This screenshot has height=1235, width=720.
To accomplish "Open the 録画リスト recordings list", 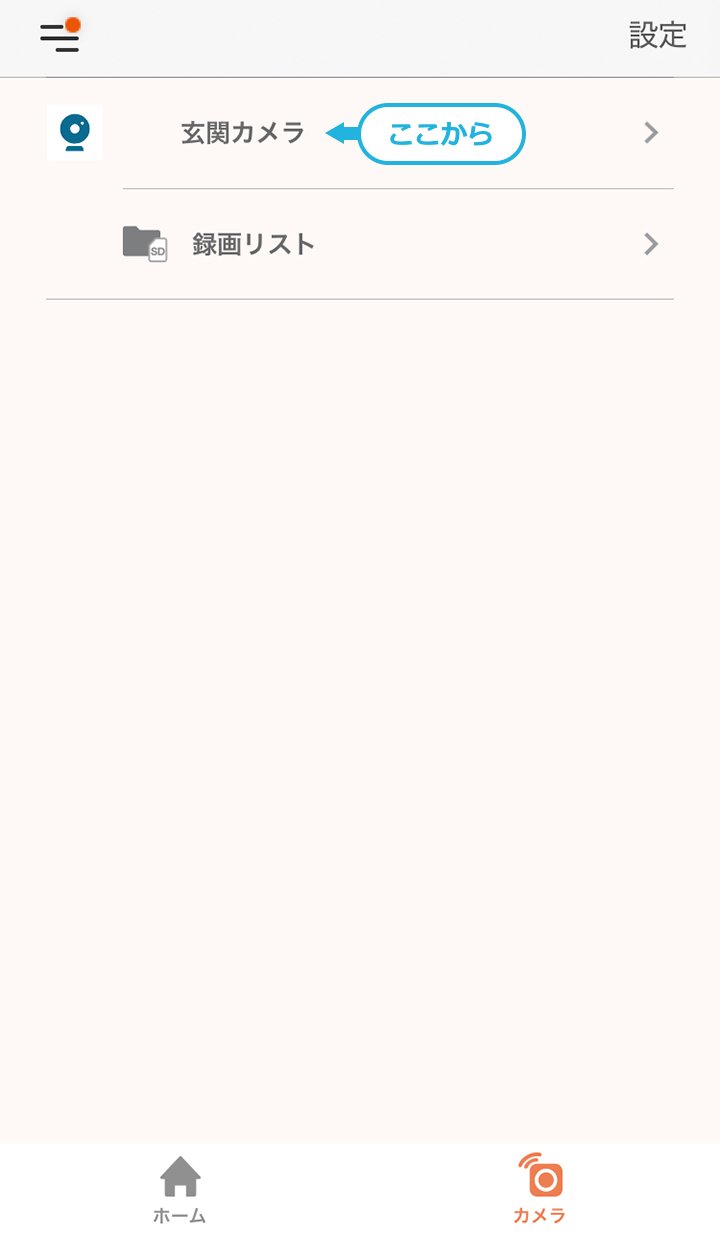I will click(x=398, y=244).
